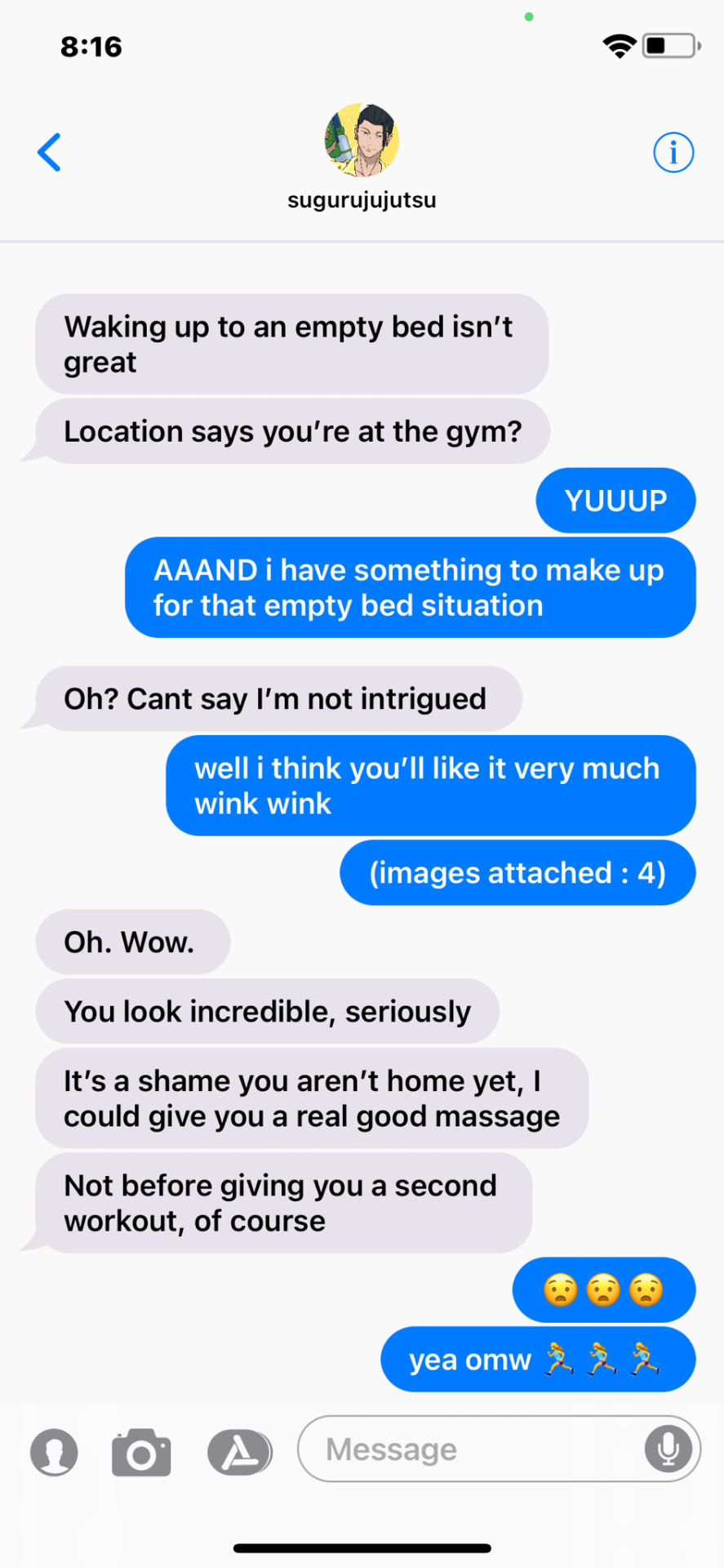Open the camera to attach a photo
This screenshot has width=724, height=1568.
coord(141,1452)
